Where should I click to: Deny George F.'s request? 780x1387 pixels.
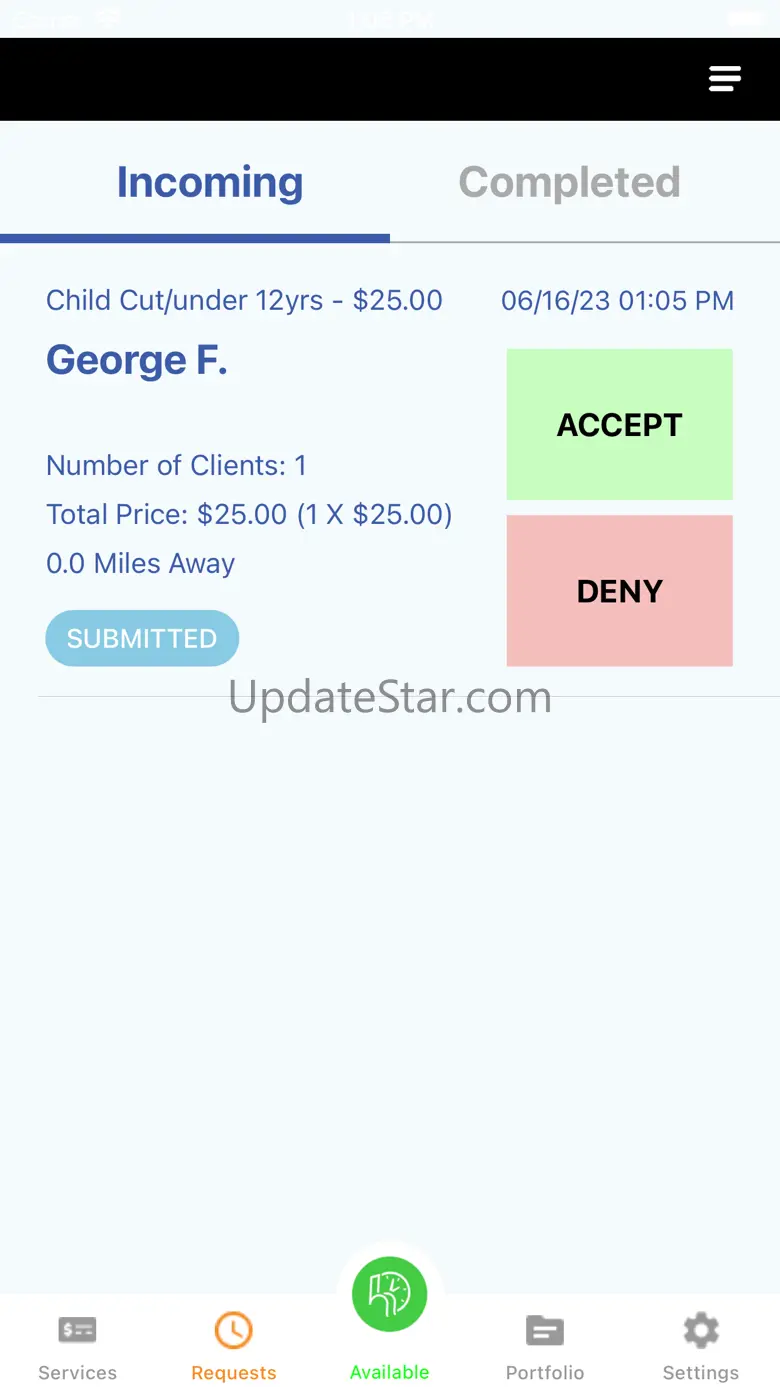620,591
